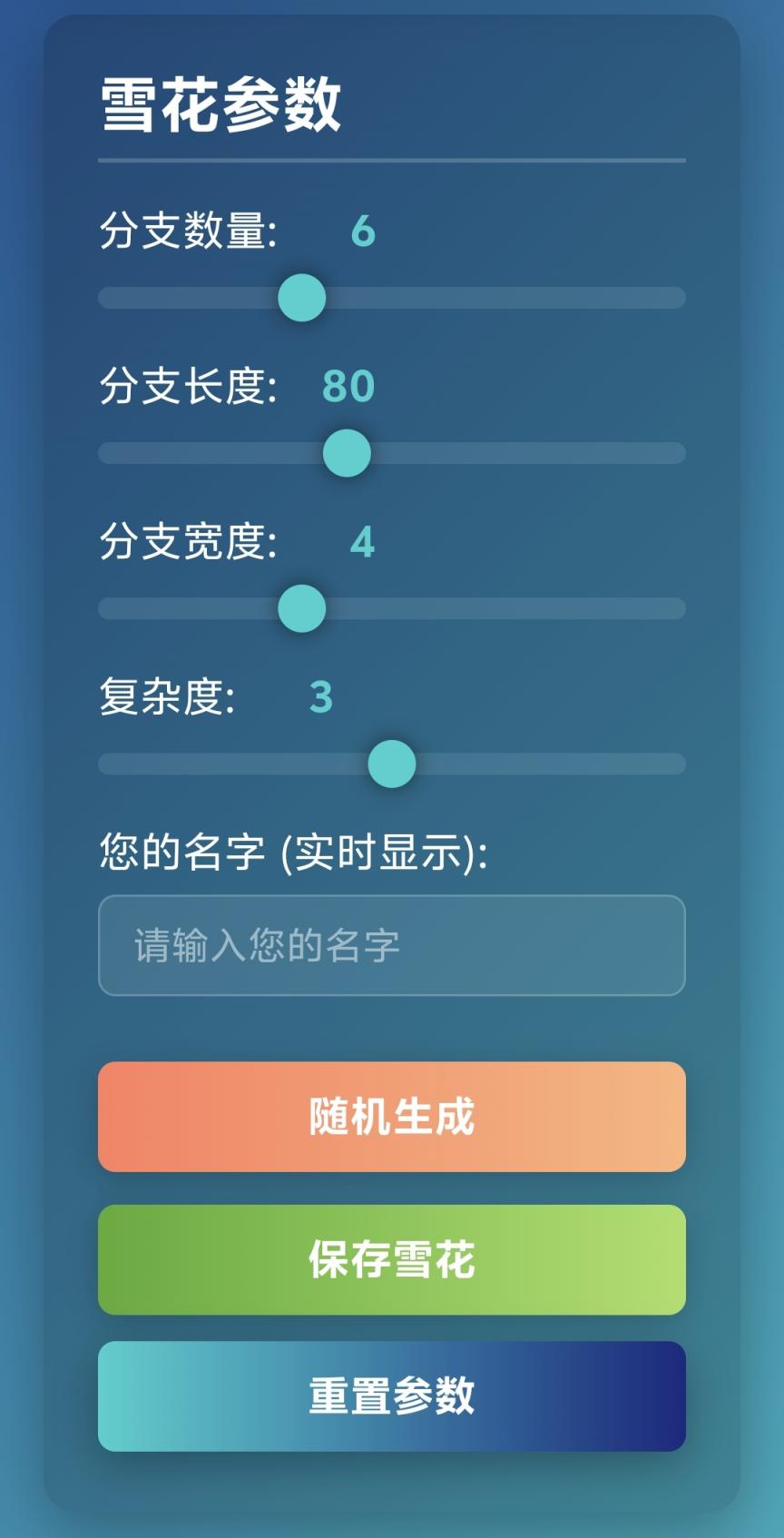
Task: Tap the 分支长度 slider
Action: 347,453
